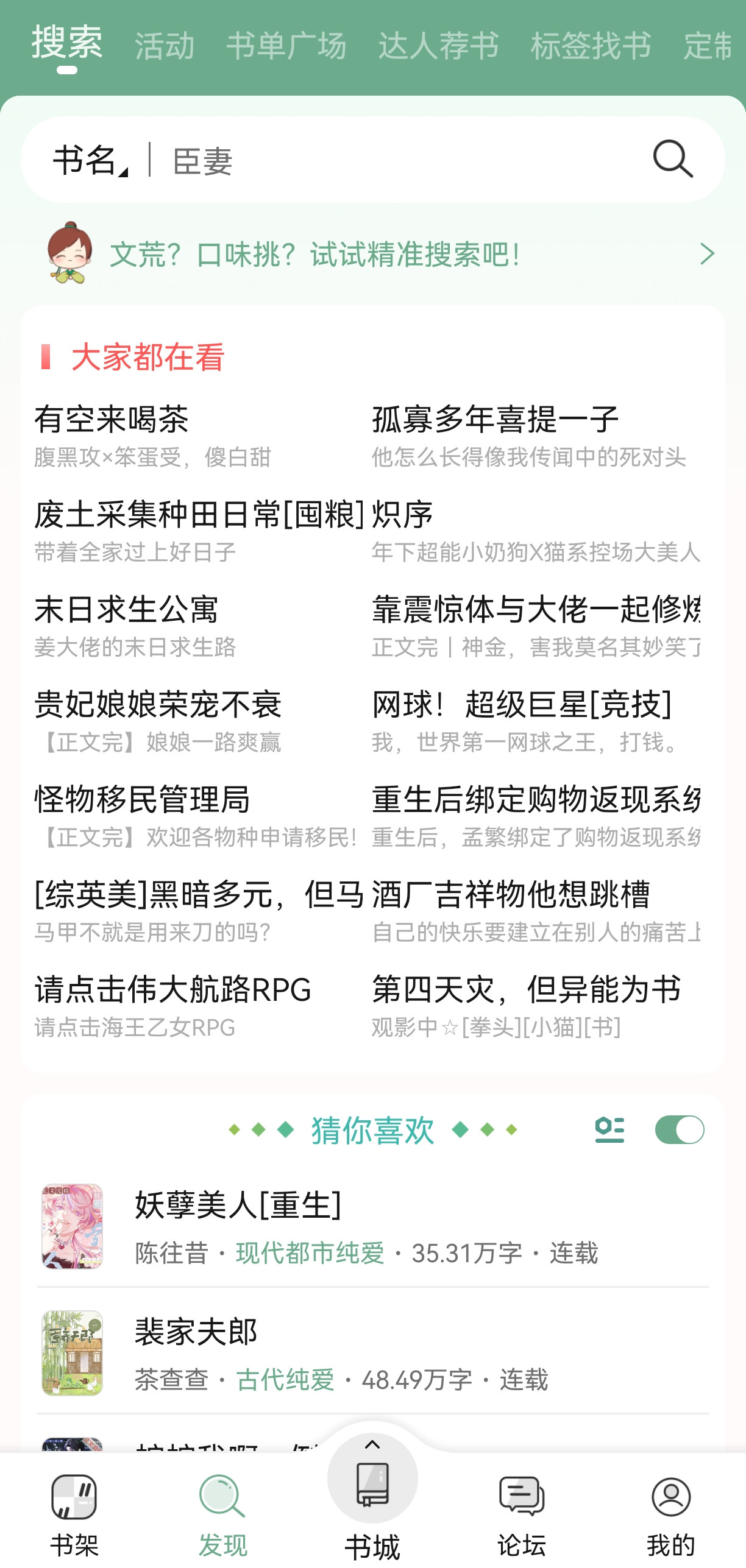
Task: Open the 精准搜索 banner
Action: pyautogui.click(x=373, y=253)
